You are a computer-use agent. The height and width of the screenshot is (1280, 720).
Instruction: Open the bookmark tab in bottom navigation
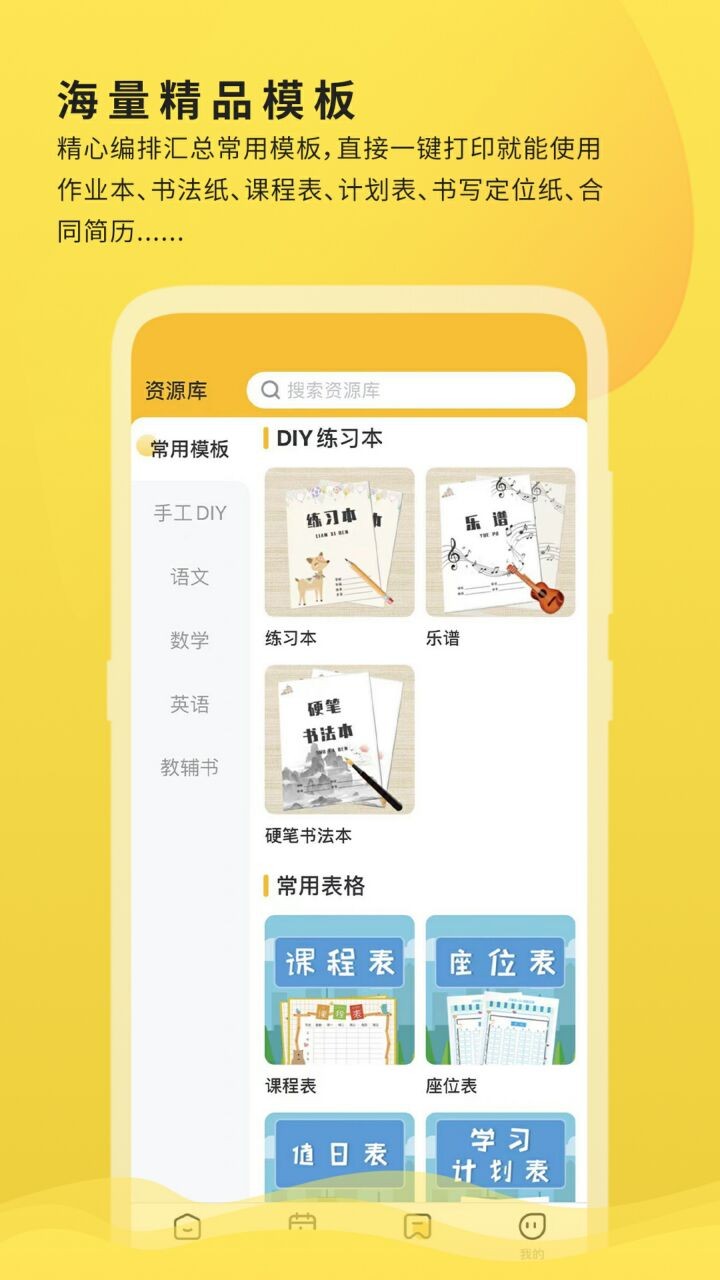tap(420, 1224)
